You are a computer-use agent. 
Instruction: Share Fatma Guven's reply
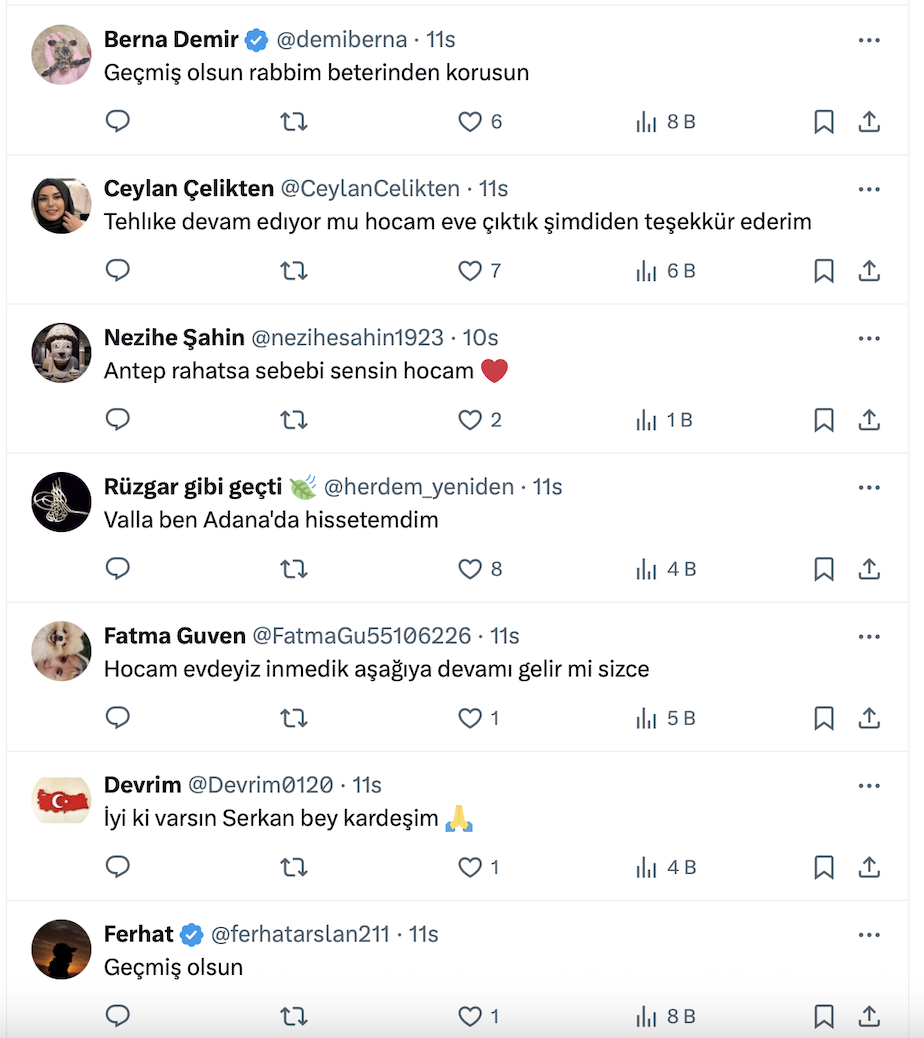[869, 718]
